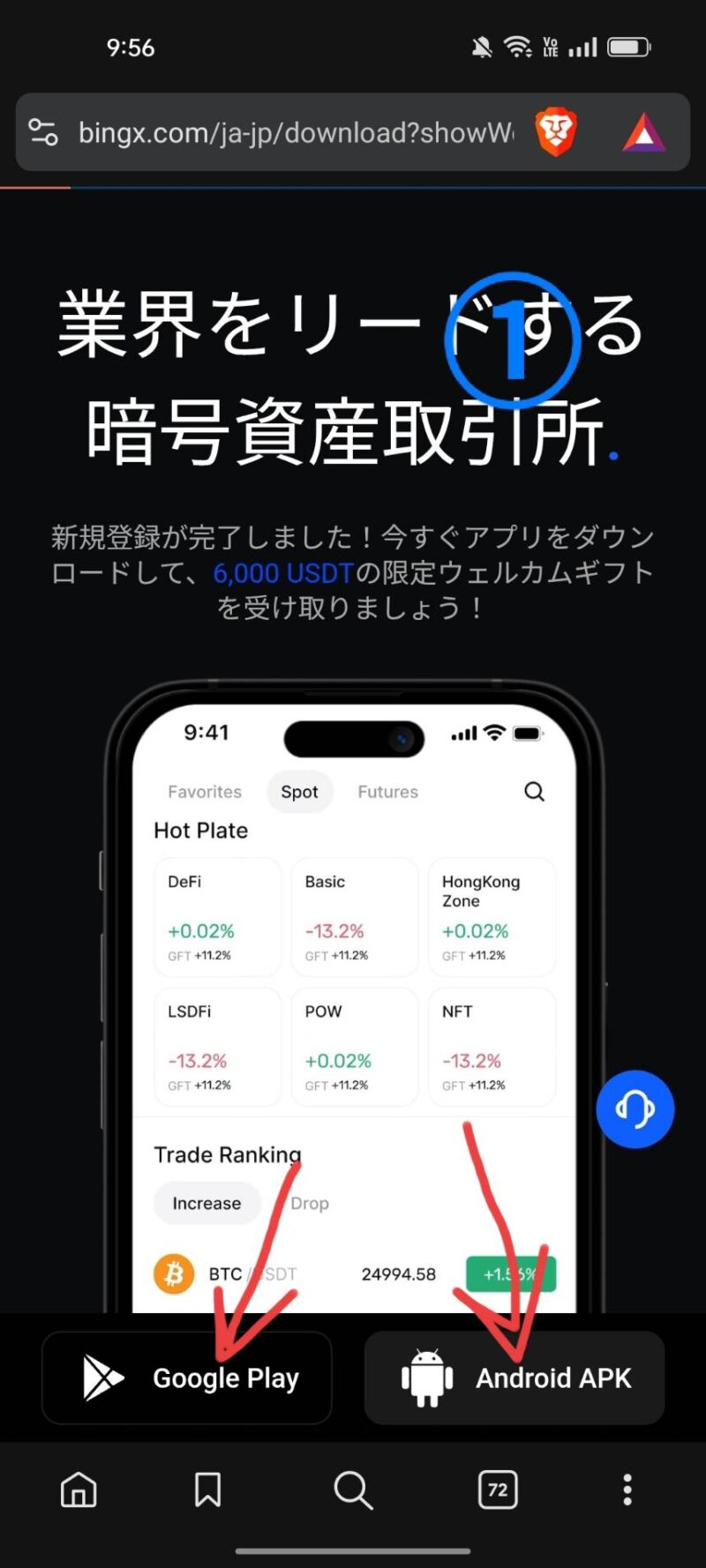Tap the URL address bar
706x1568 pixels.
pyautogui.click(x=296, y=133)
